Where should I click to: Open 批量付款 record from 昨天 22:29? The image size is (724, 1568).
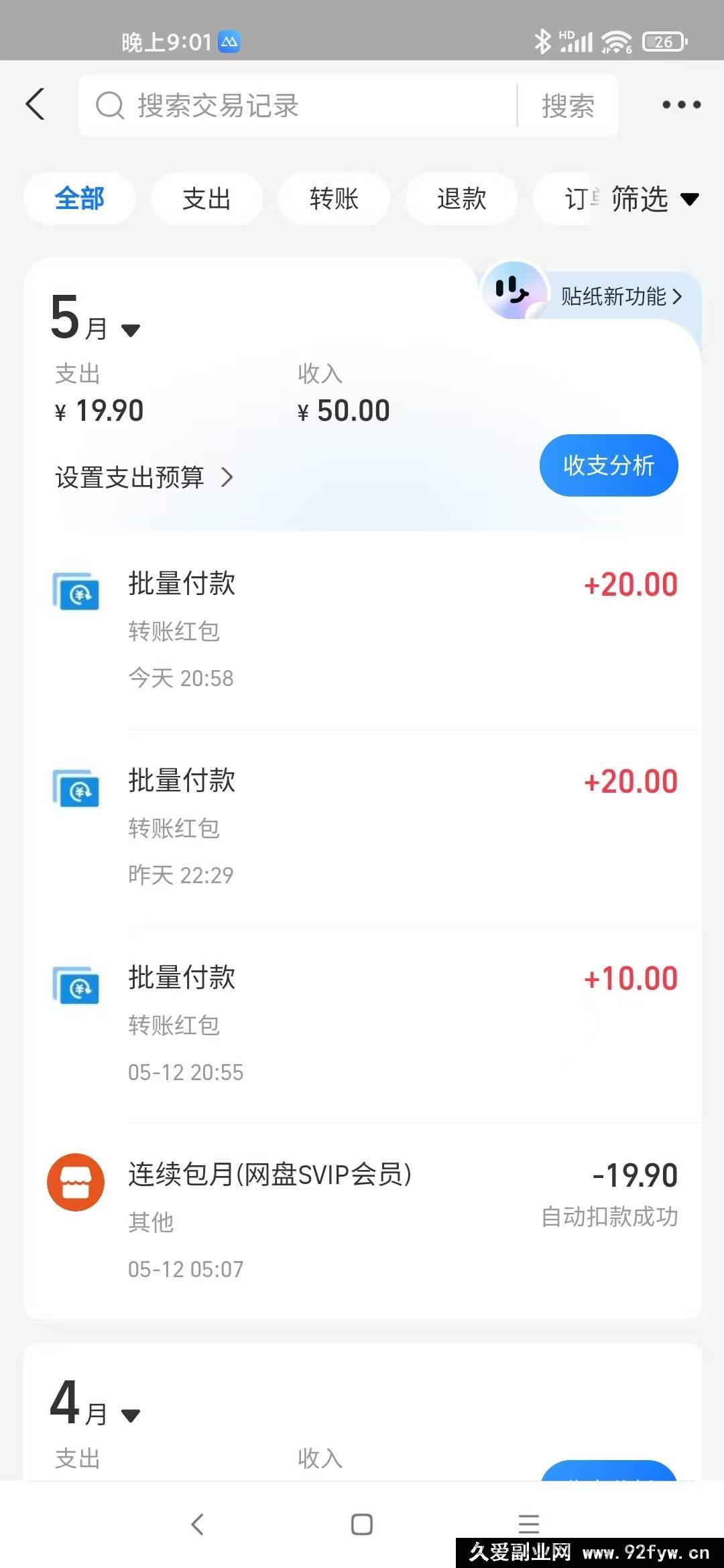363,828
